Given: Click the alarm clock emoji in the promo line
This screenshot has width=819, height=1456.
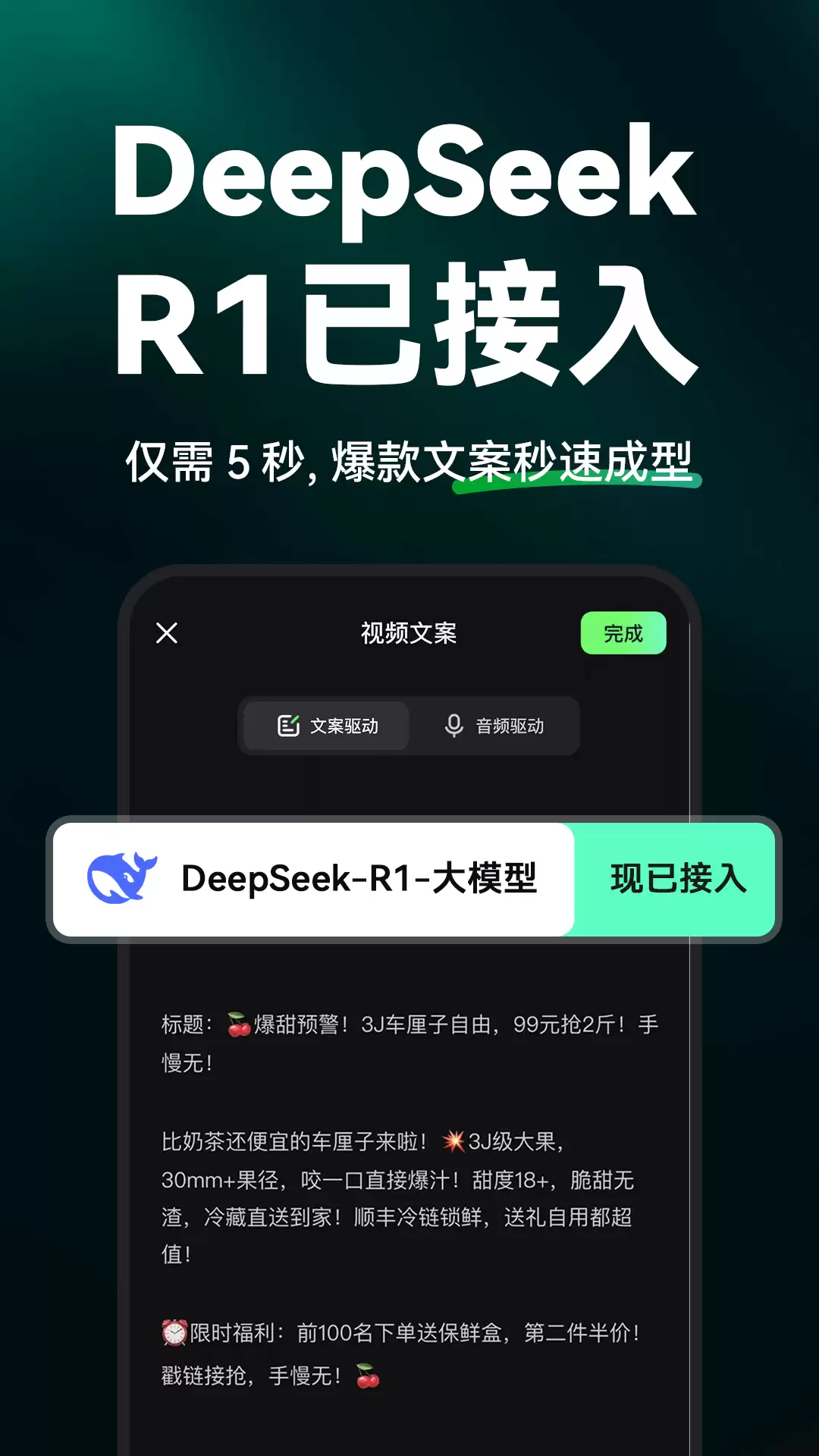Looking at the screenshot, I should click(176, 1333).
